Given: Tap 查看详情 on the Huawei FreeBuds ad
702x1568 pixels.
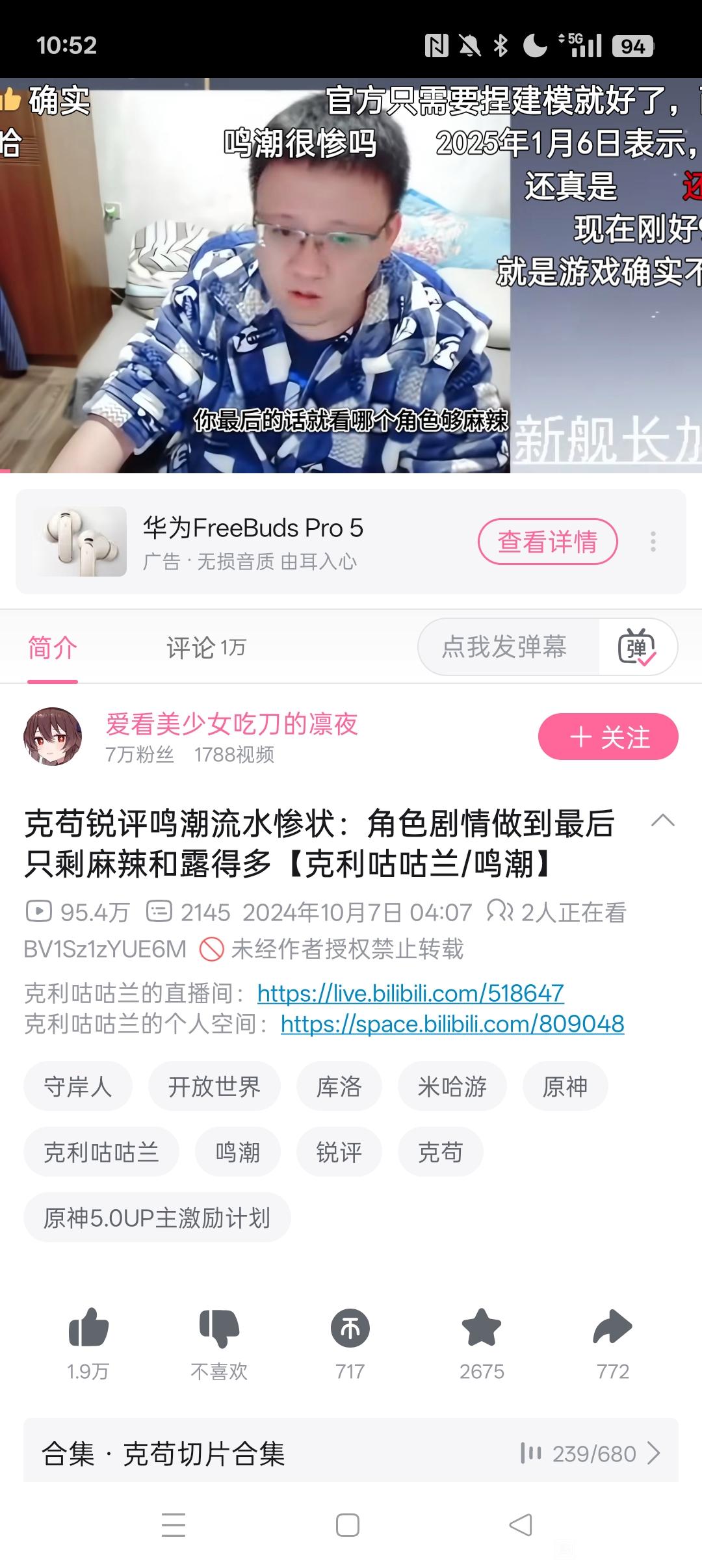Looking at the screenshot, I should 547,542.
